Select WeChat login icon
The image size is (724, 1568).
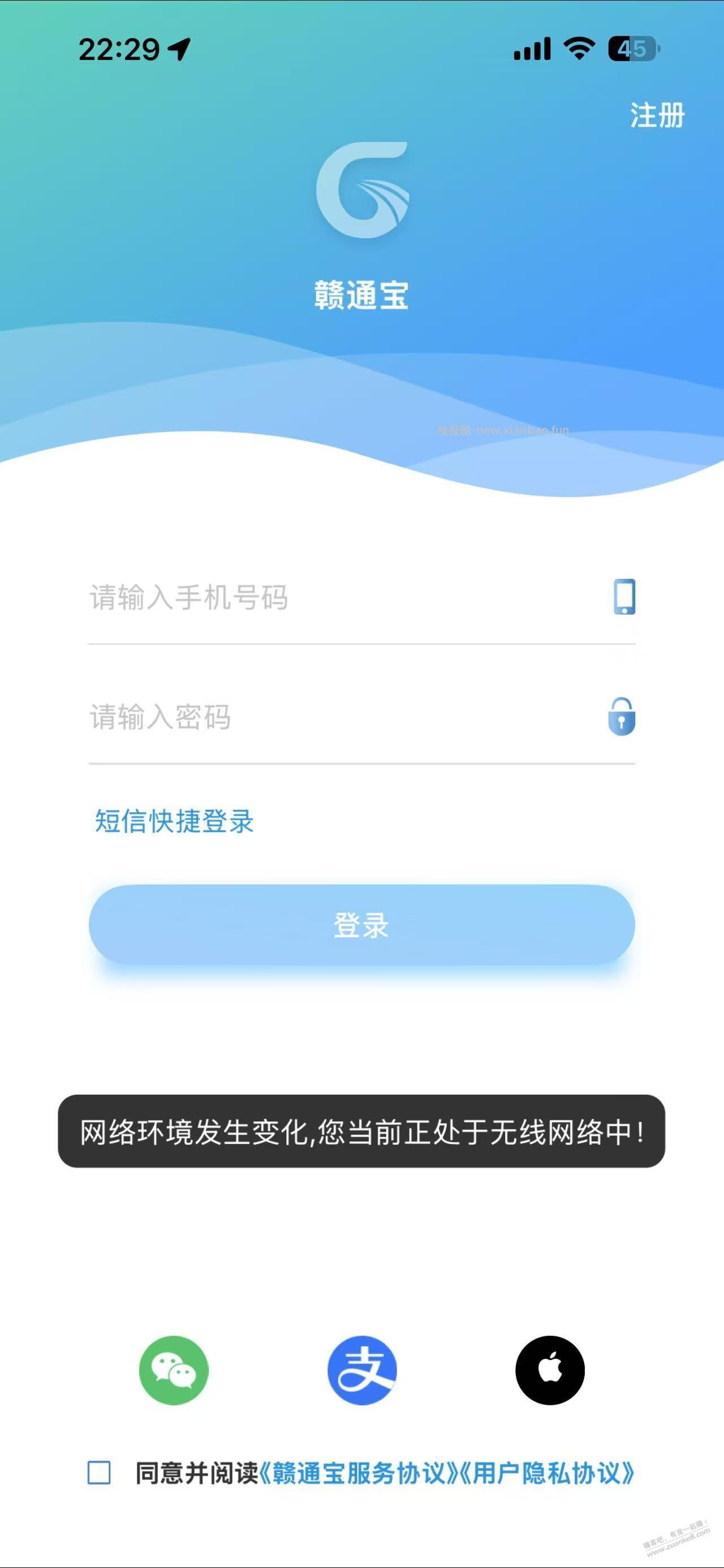click(174, 1370)
